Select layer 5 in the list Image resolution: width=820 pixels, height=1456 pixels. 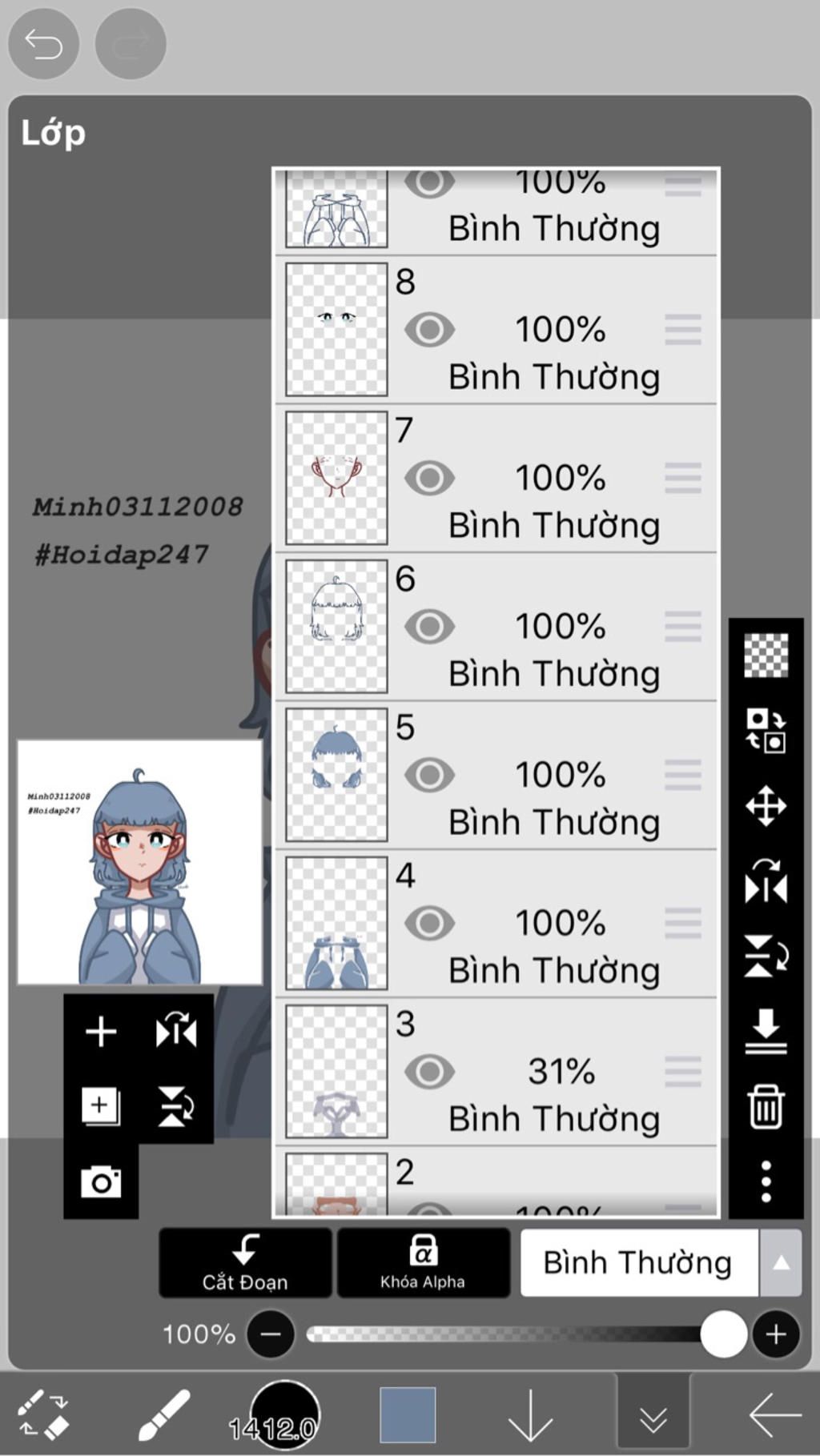pos(553,775)
